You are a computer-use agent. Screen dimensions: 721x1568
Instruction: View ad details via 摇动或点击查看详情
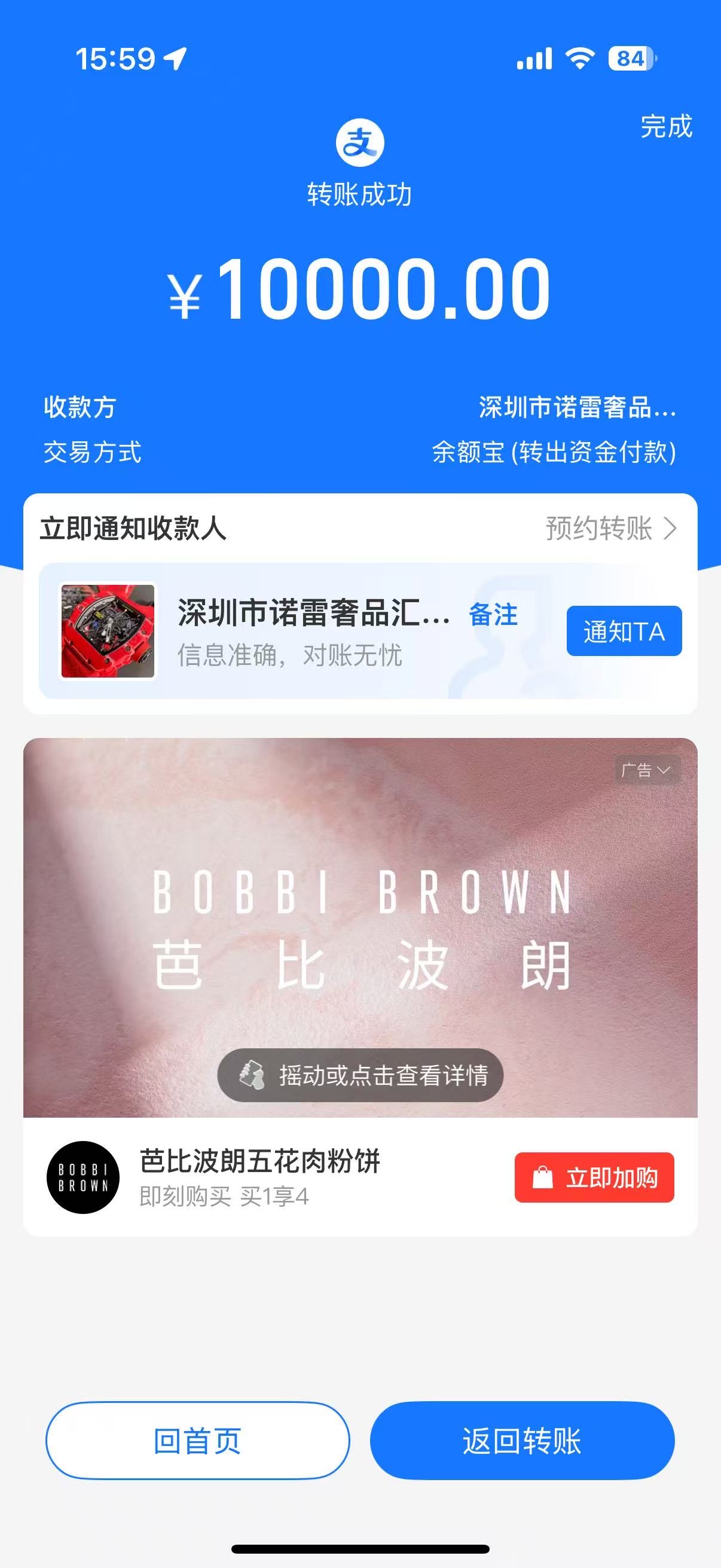pyautogui.click(x=360, y=1076)
